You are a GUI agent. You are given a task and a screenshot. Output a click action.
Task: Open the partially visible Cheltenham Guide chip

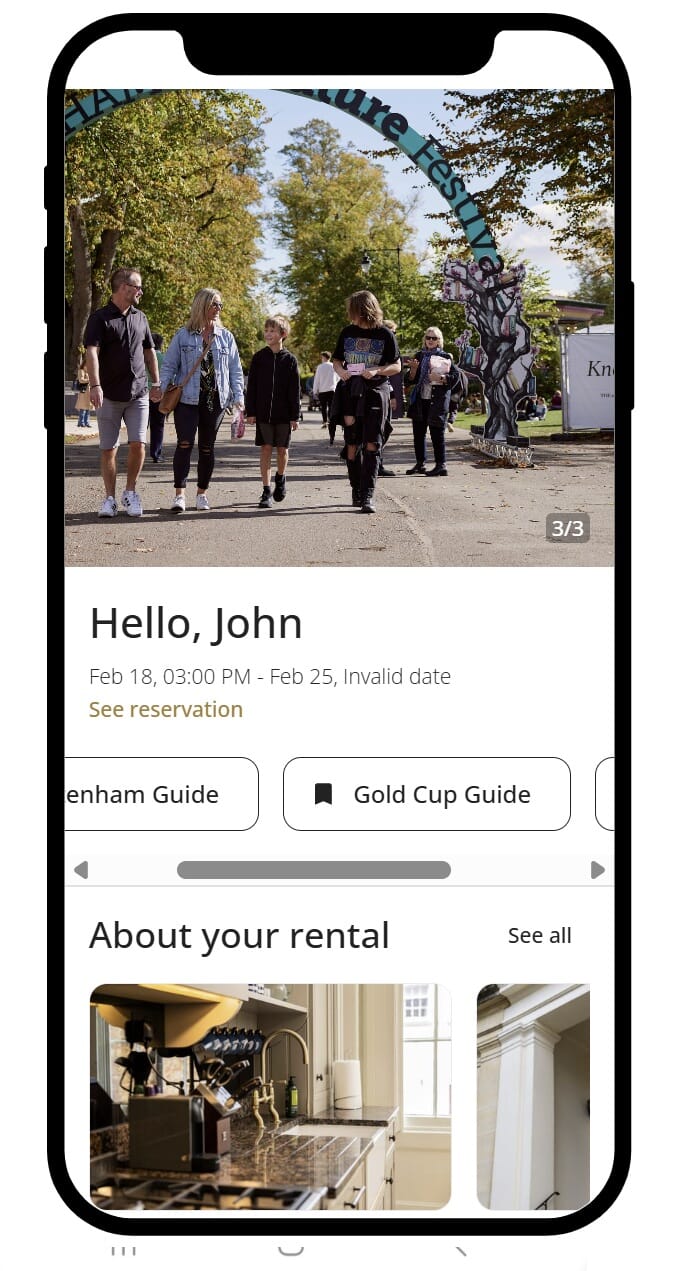tap(160, 794)
